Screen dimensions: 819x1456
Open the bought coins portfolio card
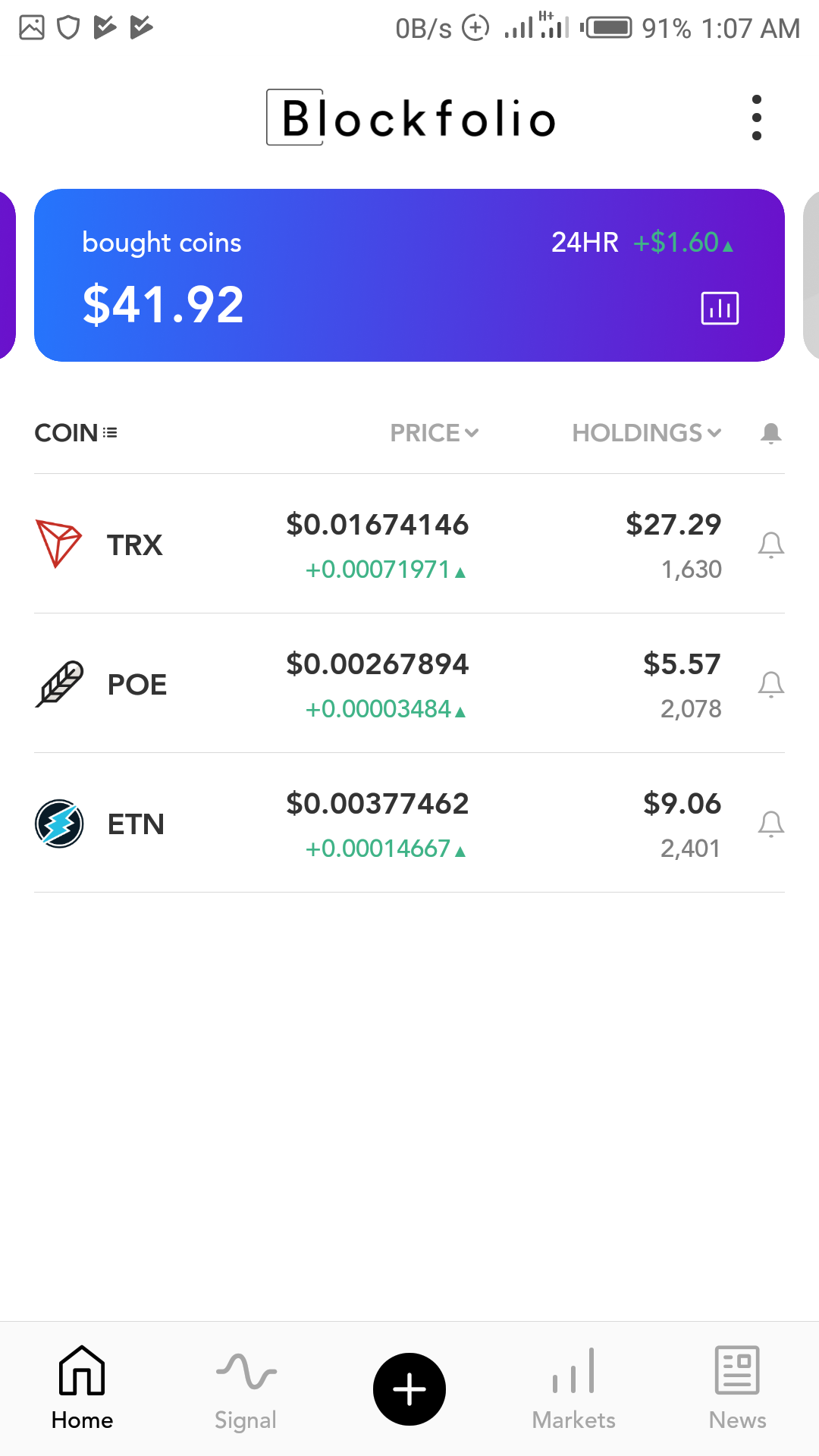pos(409,275)
